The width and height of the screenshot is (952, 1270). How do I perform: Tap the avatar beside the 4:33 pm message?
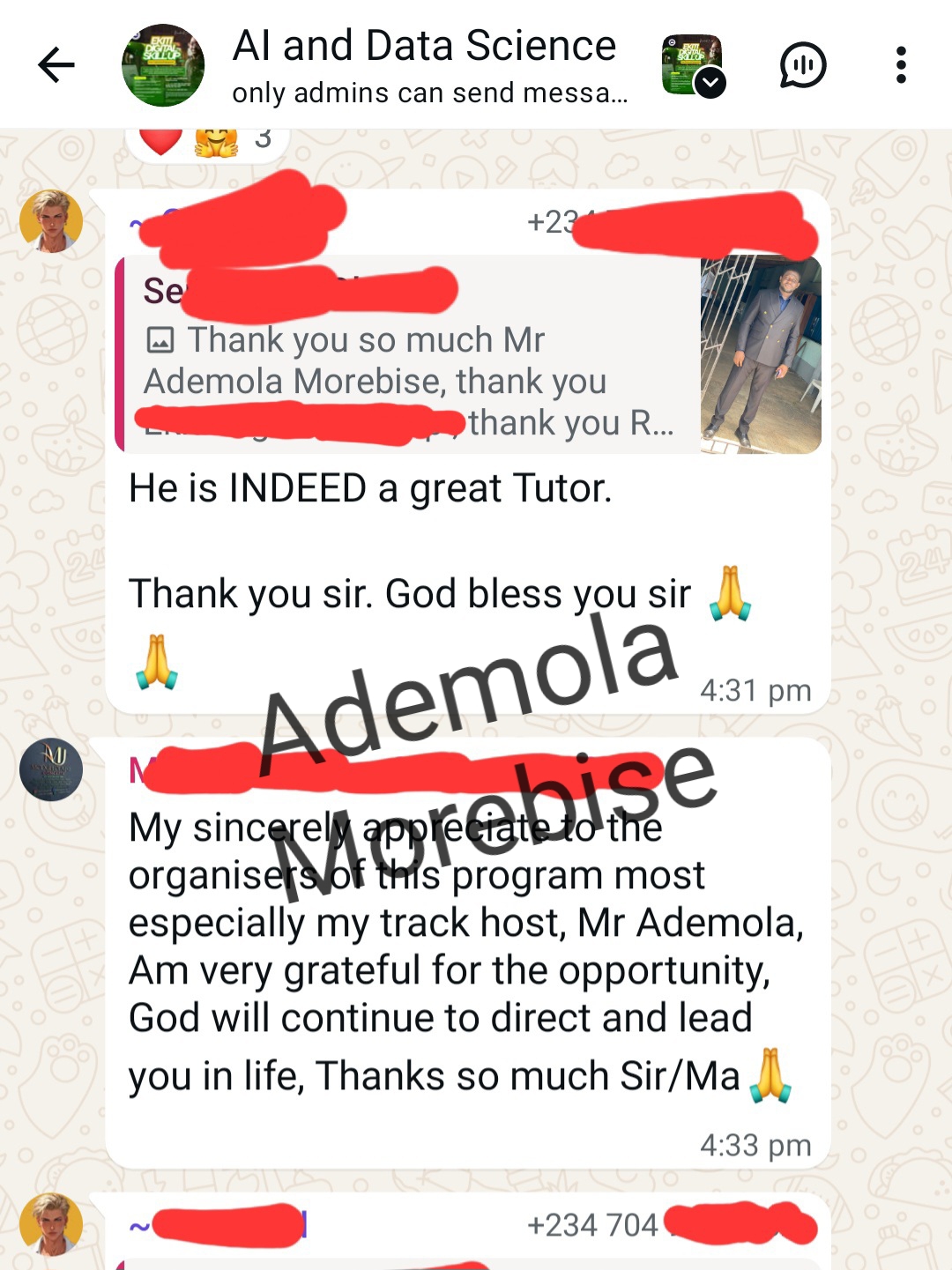[50, 769]
